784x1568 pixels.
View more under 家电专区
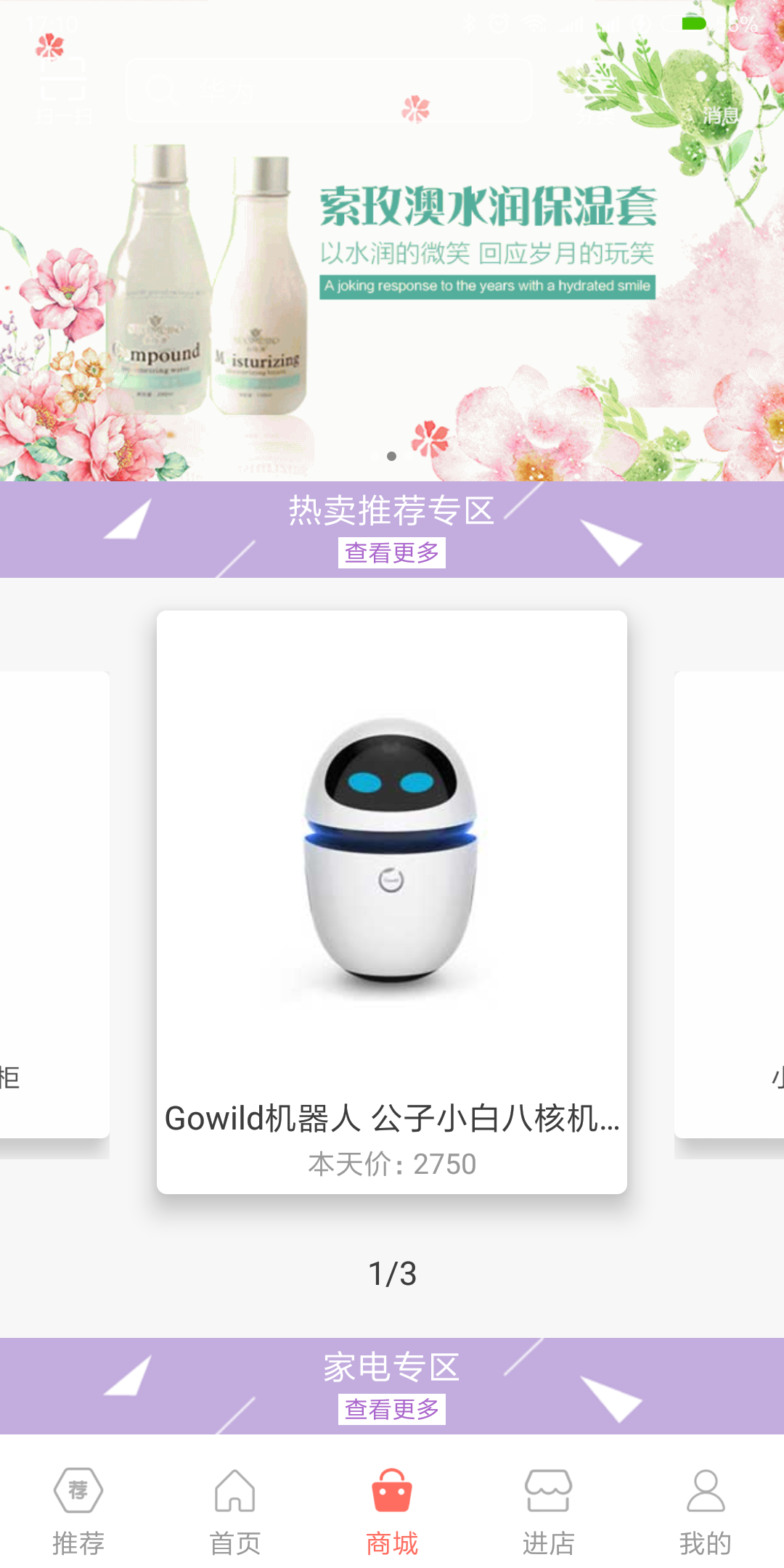pos(392,1410)
